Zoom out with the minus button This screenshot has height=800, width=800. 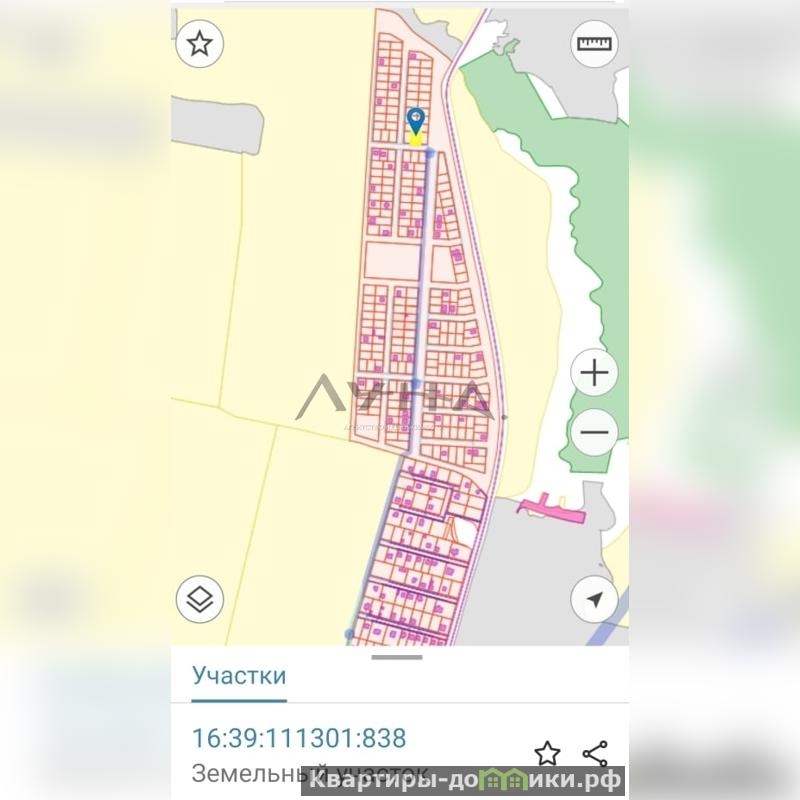point(595,432)
